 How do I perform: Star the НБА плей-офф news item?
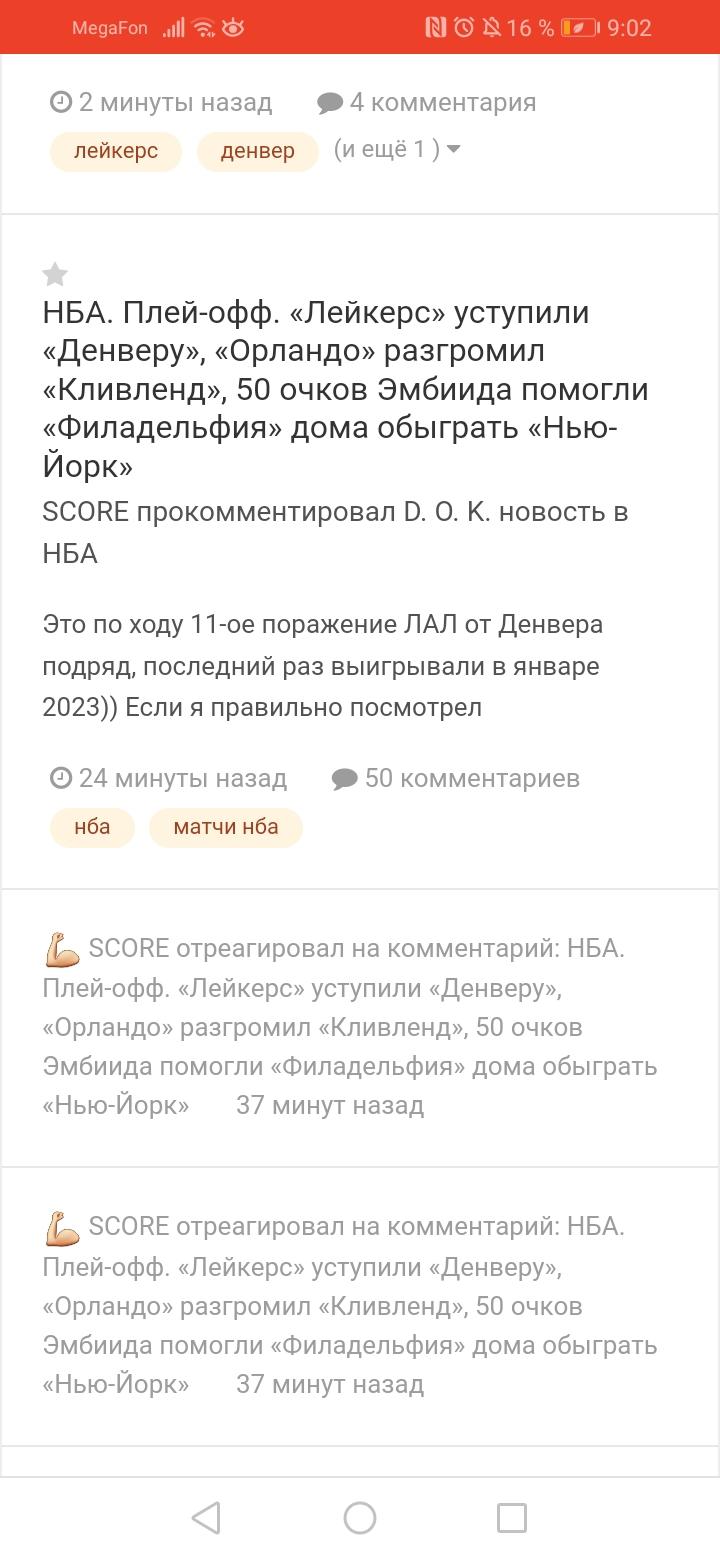point(55,274)
